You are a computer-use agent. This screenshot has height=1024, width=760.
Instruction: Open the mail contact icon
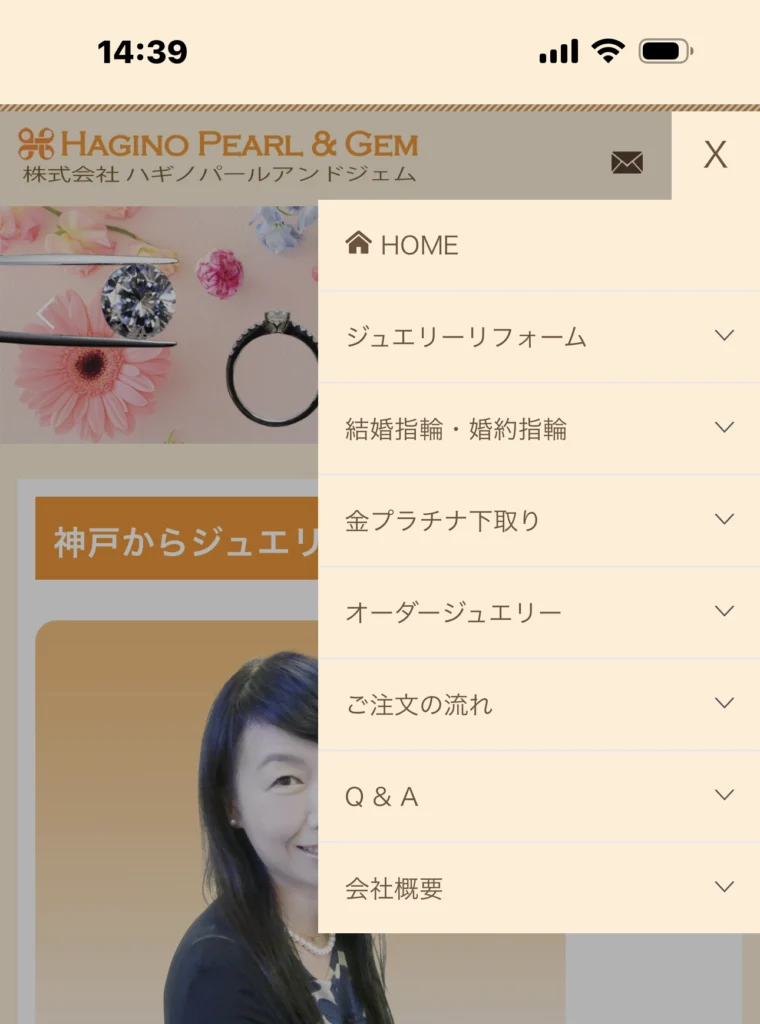click(627, 162)
